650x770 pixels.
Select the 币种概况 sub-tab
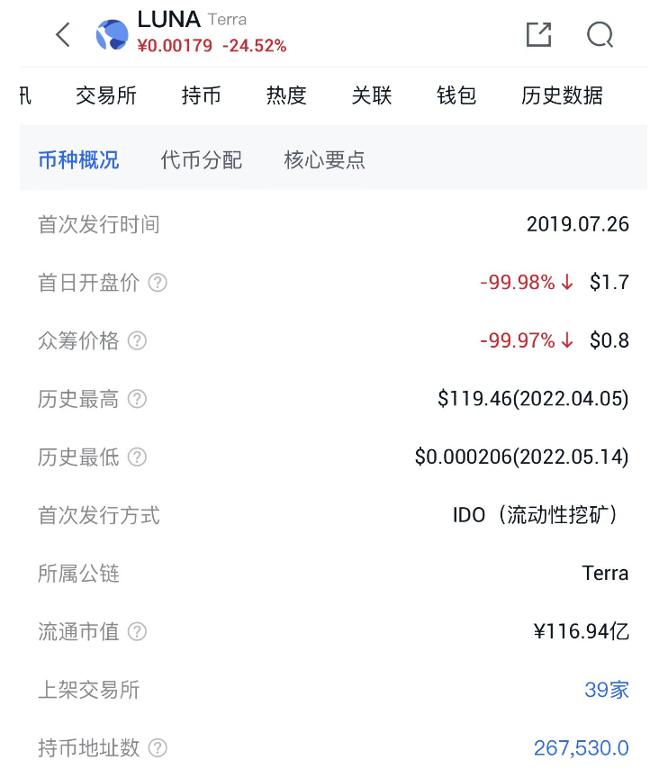click(x=78, y=160)
